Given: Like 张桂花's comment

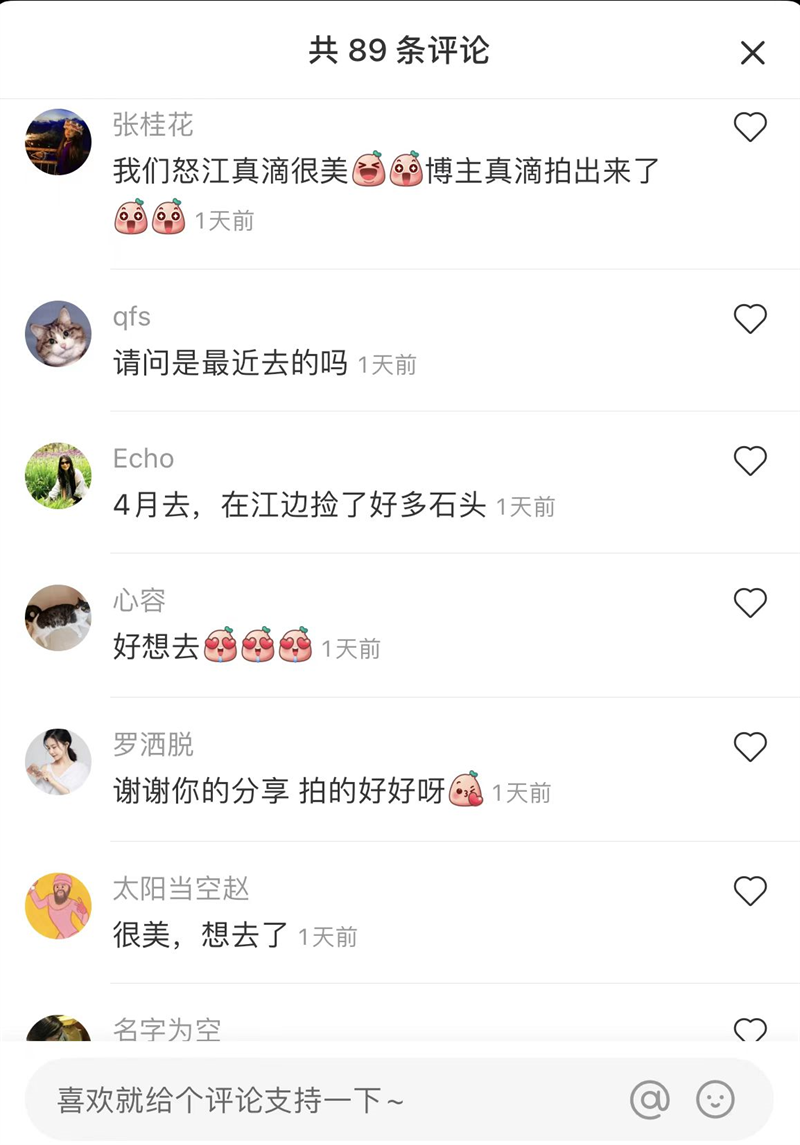Looking at the screenshot, I should [x=750, y=127].
